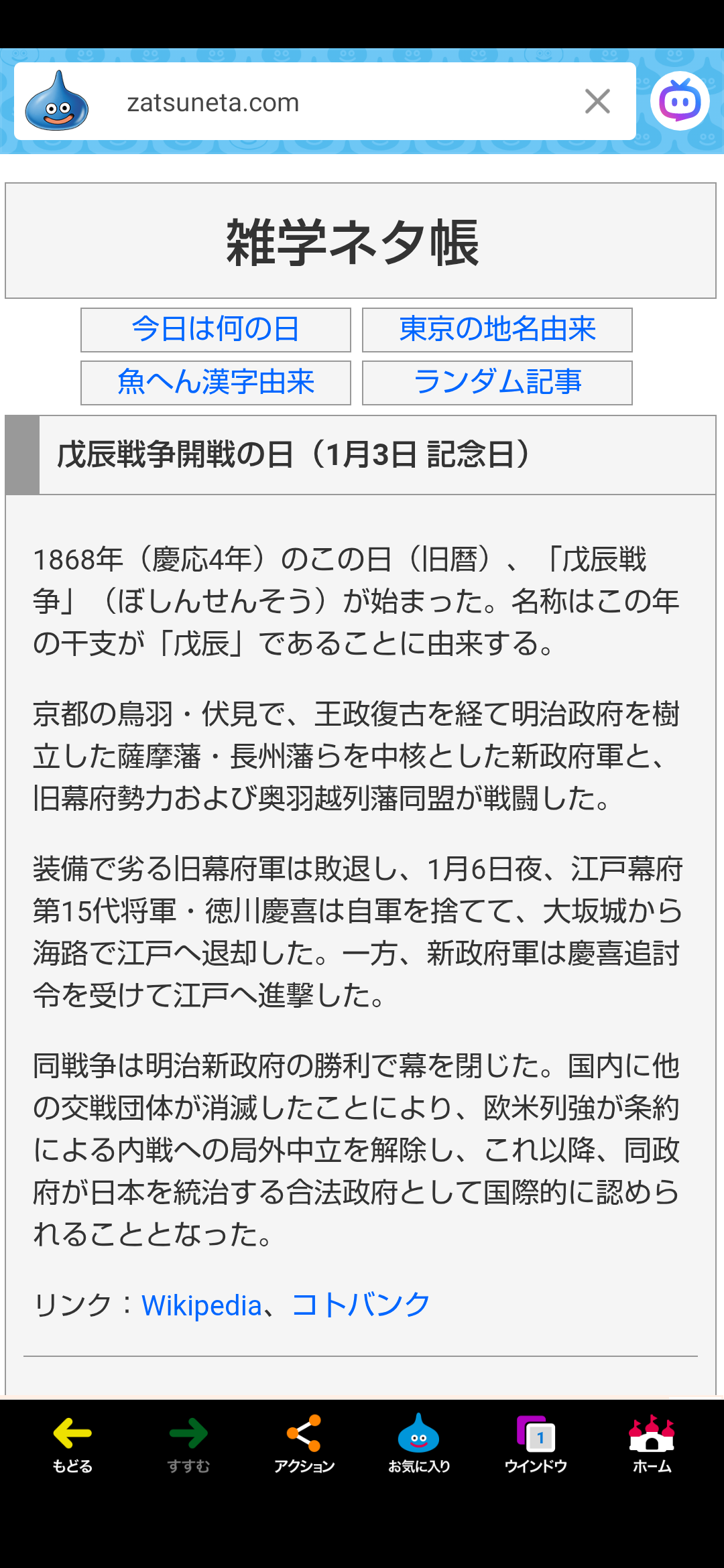Open お気に入り favorites
This screenshot has width=724, height=1568.
coord(419,1444)
